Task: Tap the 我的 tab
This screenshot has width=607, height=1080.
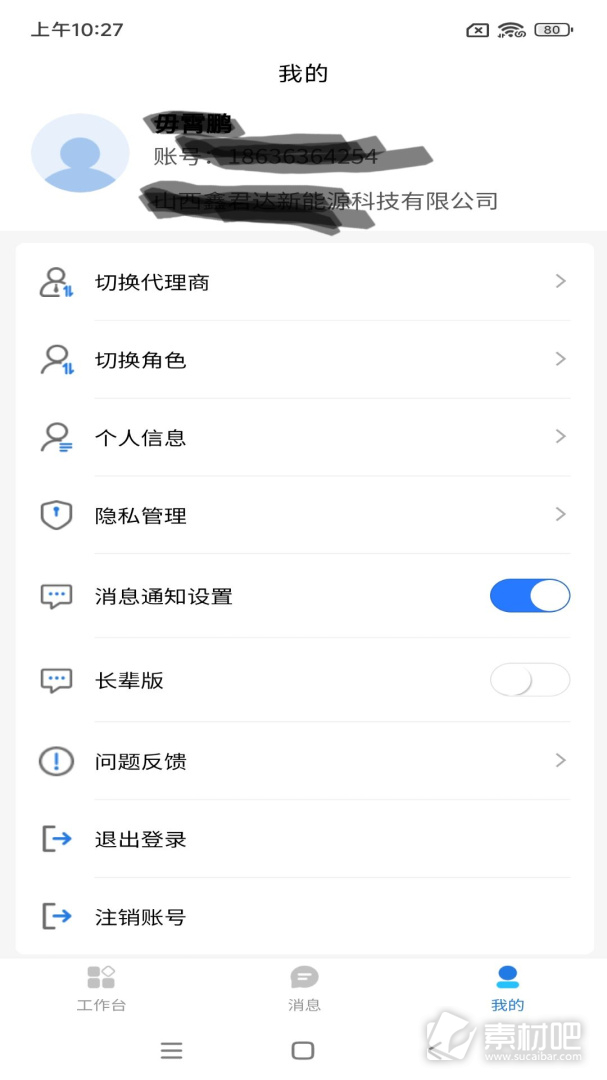Action: [508, 988]
